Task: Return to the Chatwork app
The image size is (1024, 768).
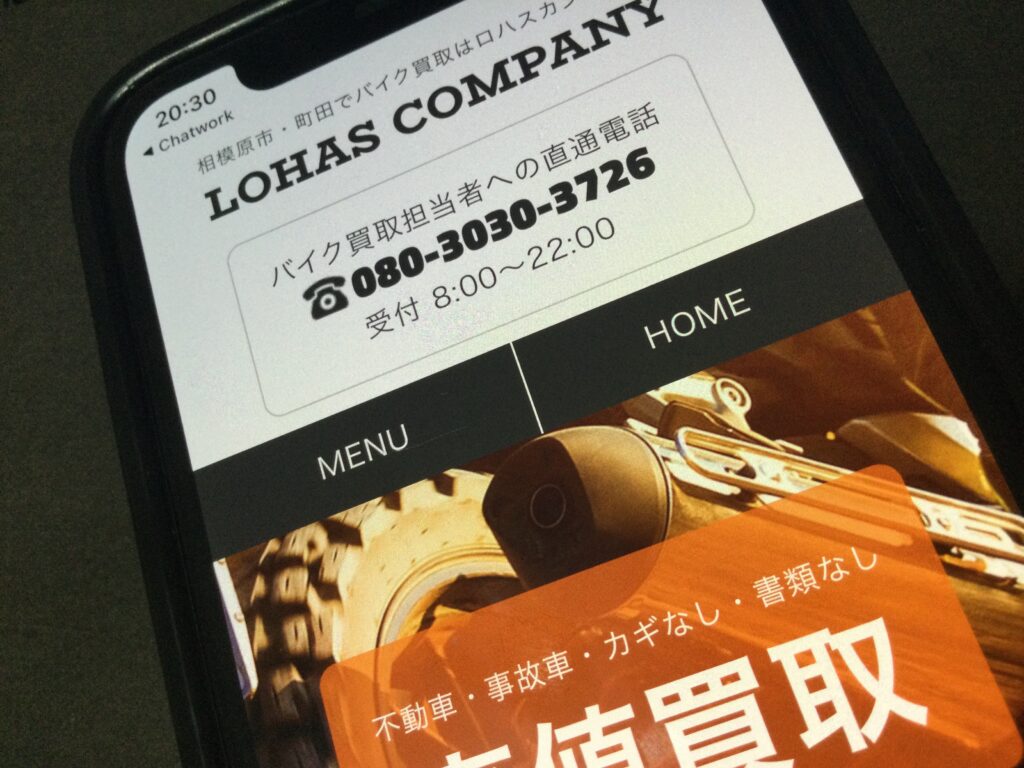Action: click(190, 133)
